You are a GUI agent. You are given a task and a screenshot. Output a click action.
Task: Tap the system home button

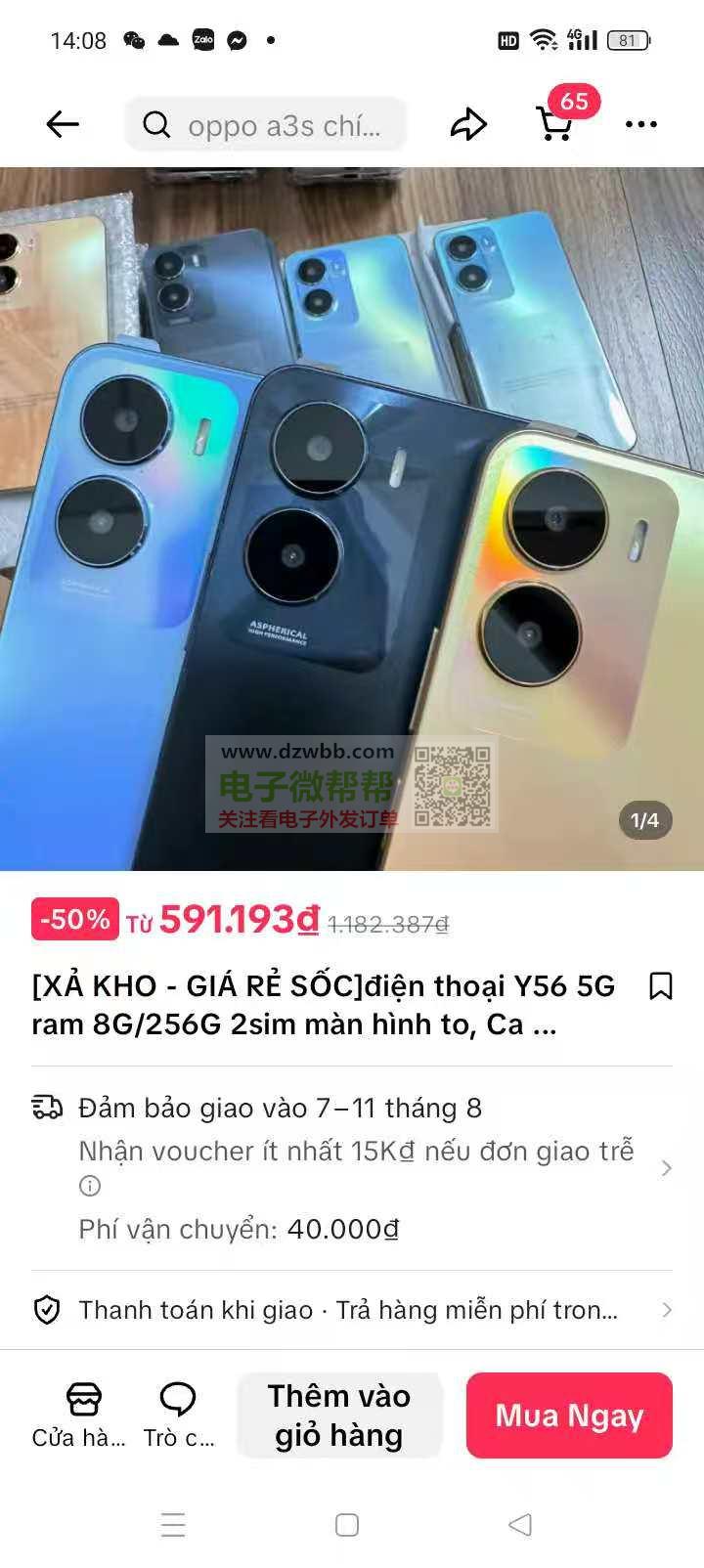coord(347,1525)
